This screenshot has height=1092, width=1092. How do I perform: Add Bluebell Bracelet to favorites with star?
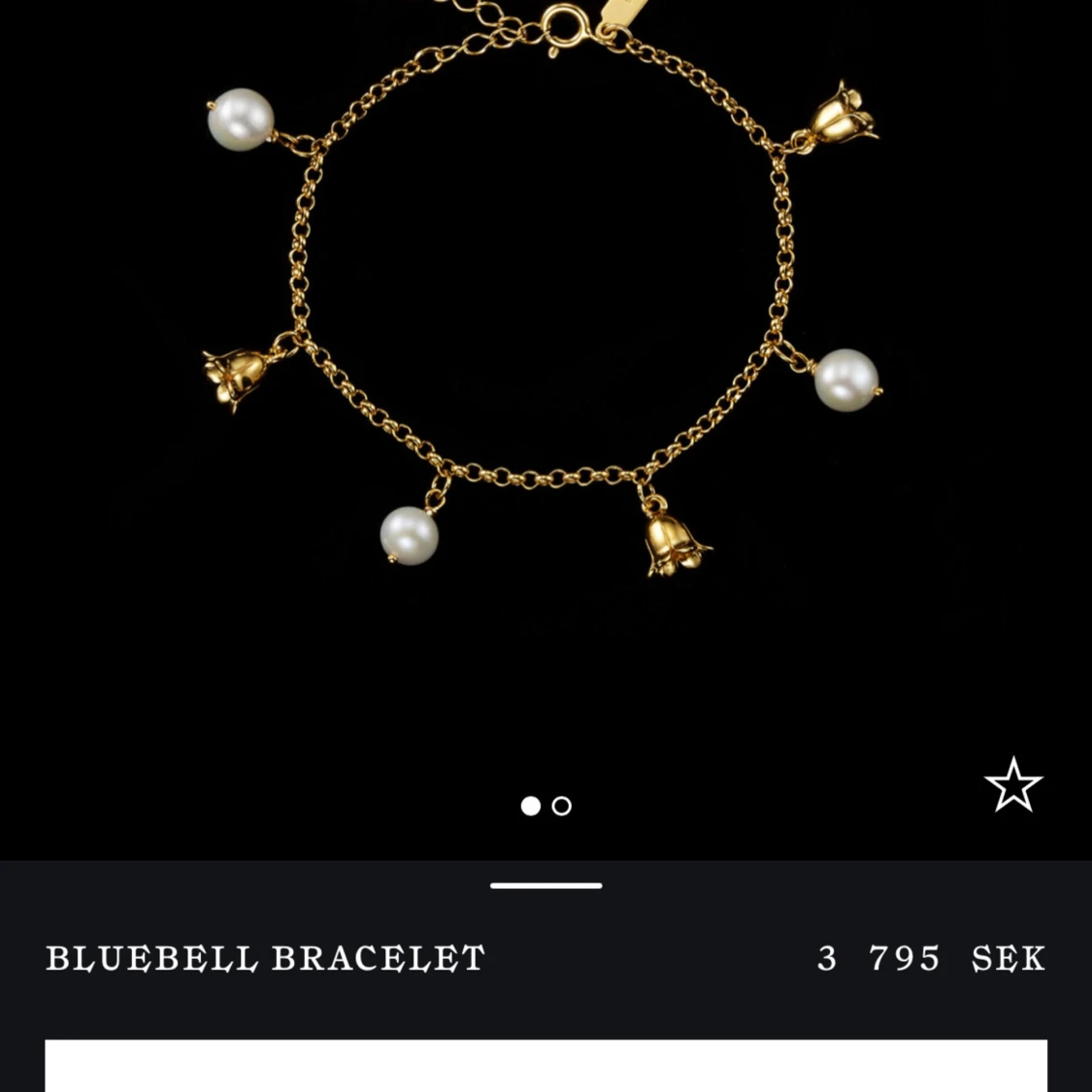(x=1012, y=784)
